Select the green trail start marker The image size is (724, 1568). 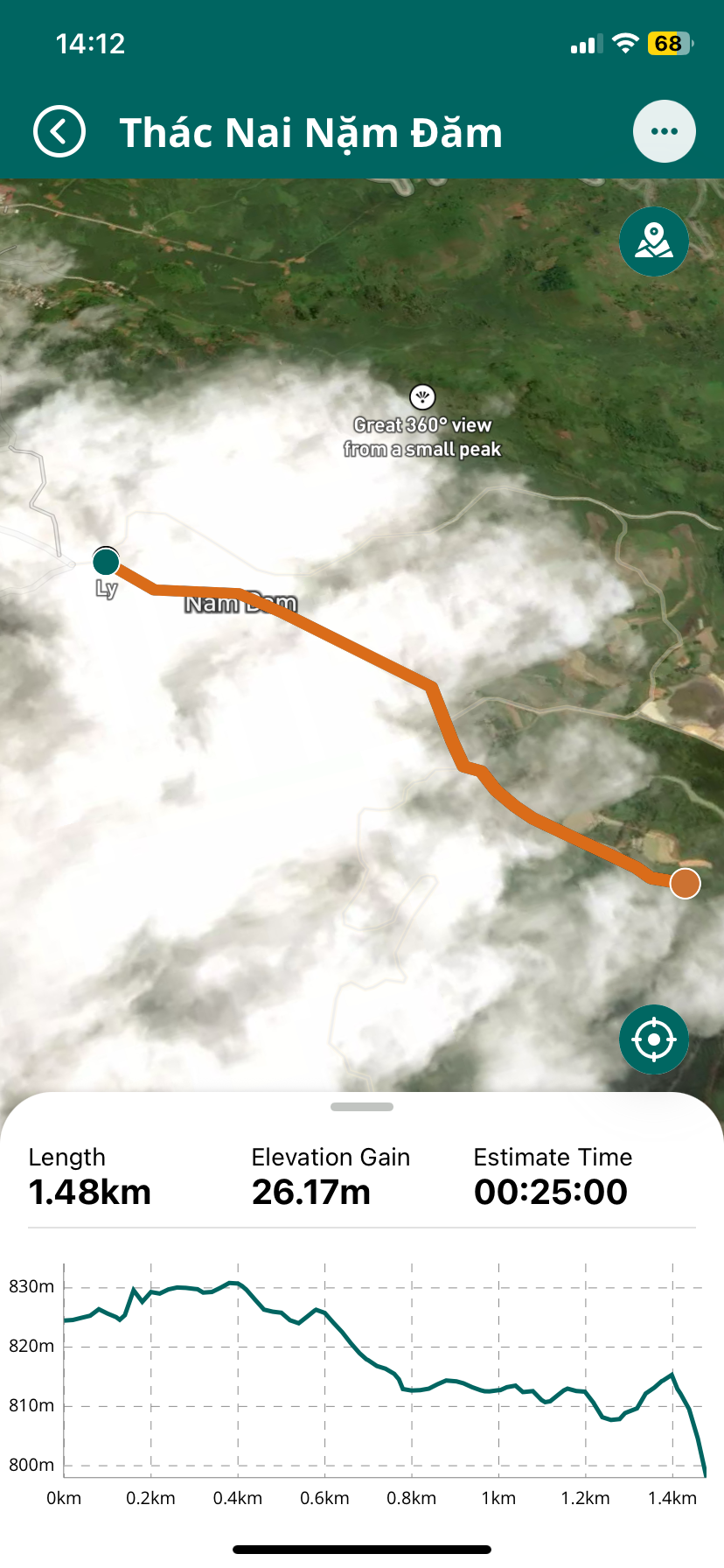106,561
